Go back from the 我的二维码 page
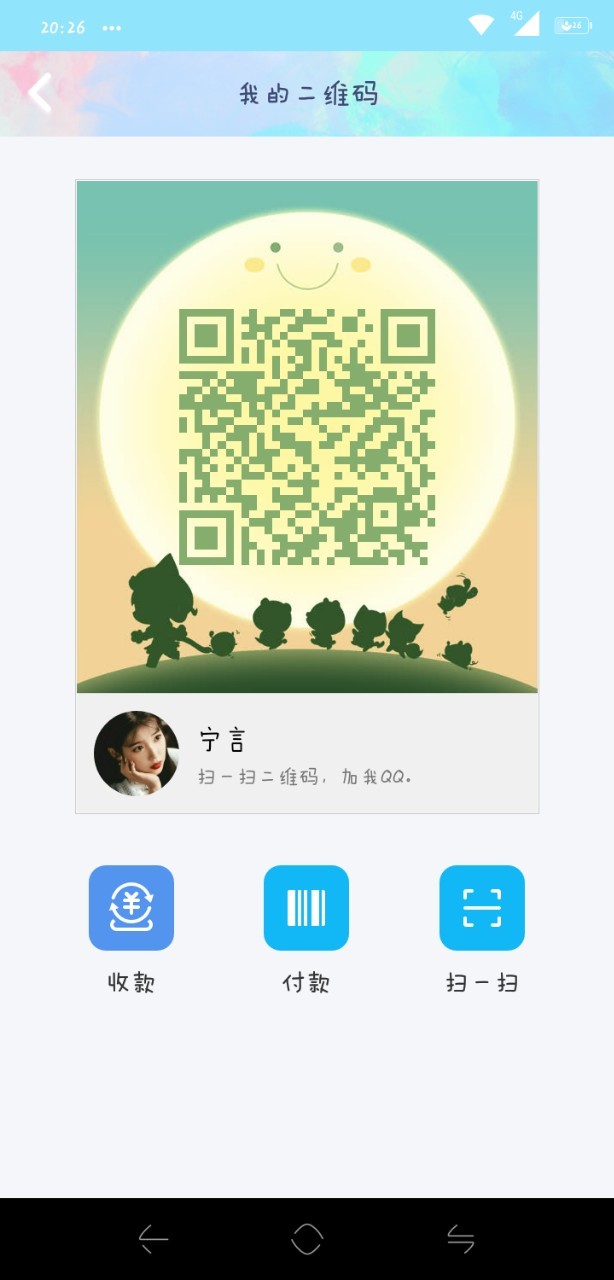 point(40,94)
